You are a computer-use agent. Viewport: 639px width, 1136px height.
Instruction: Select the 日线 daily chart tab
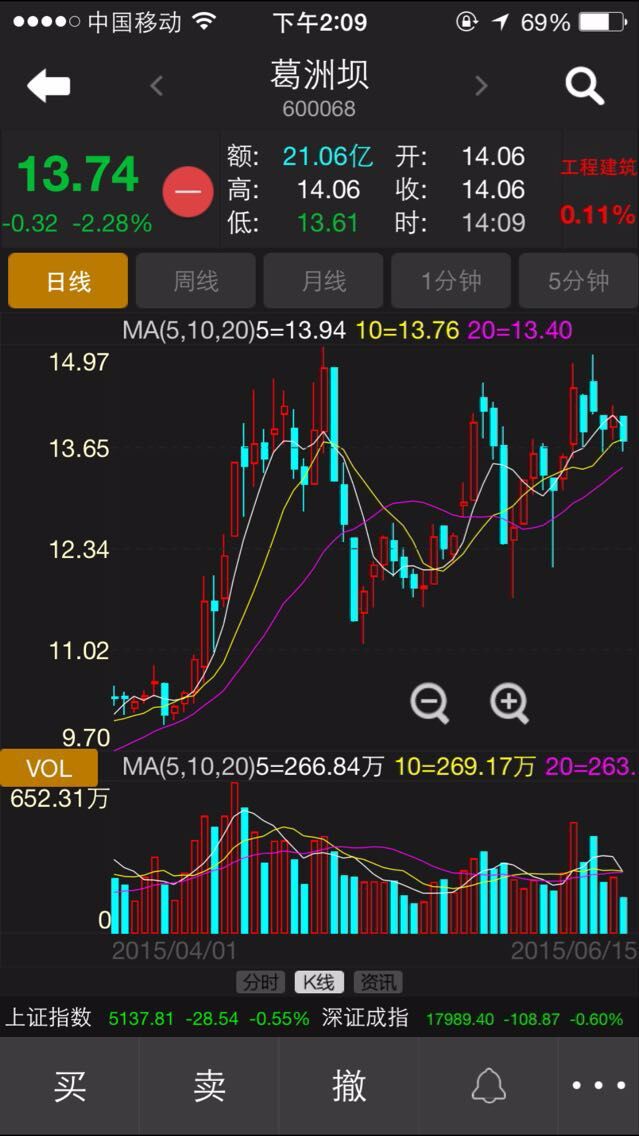[68, 281]
